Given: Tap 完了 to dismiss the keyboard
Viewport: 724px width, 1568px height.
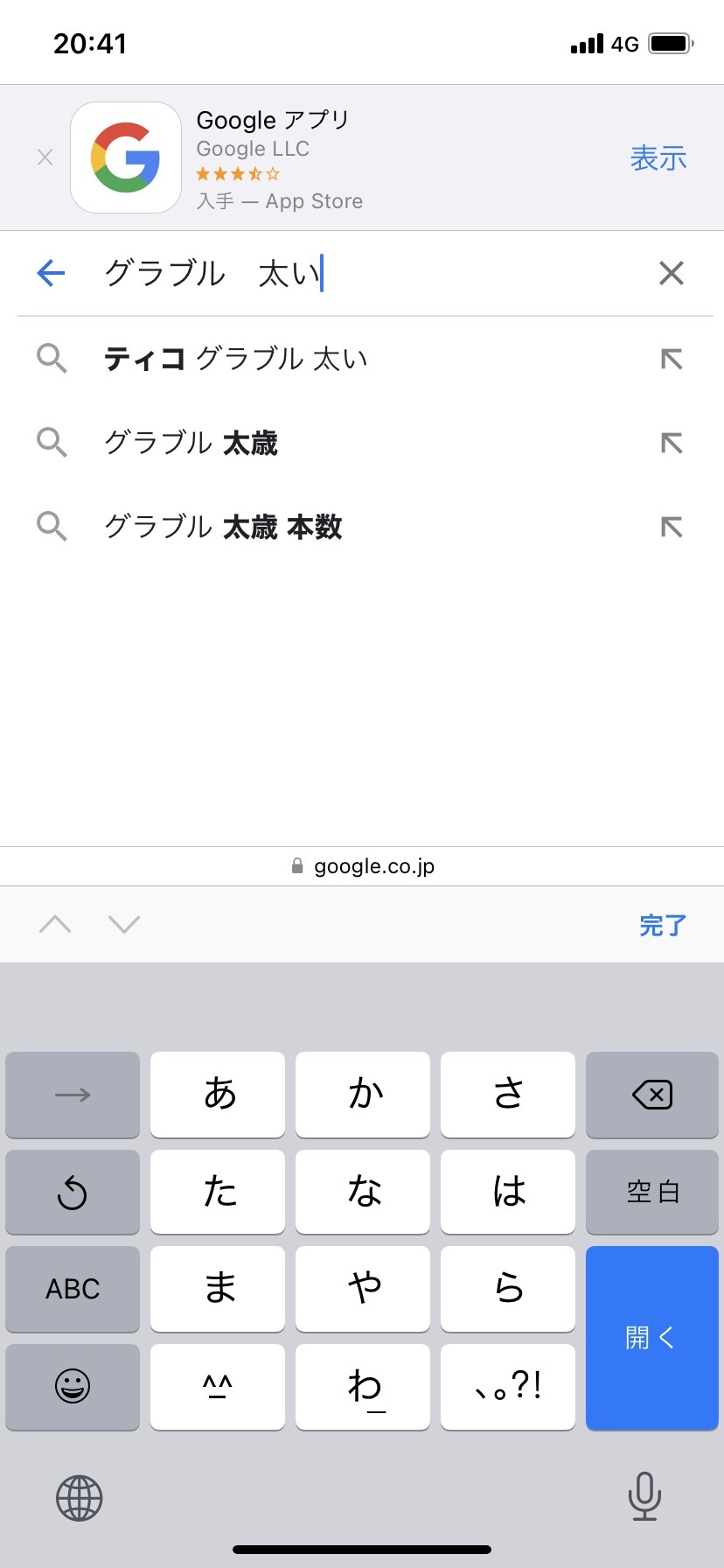Looking at the screenshot, I should [x=662, y=925].
